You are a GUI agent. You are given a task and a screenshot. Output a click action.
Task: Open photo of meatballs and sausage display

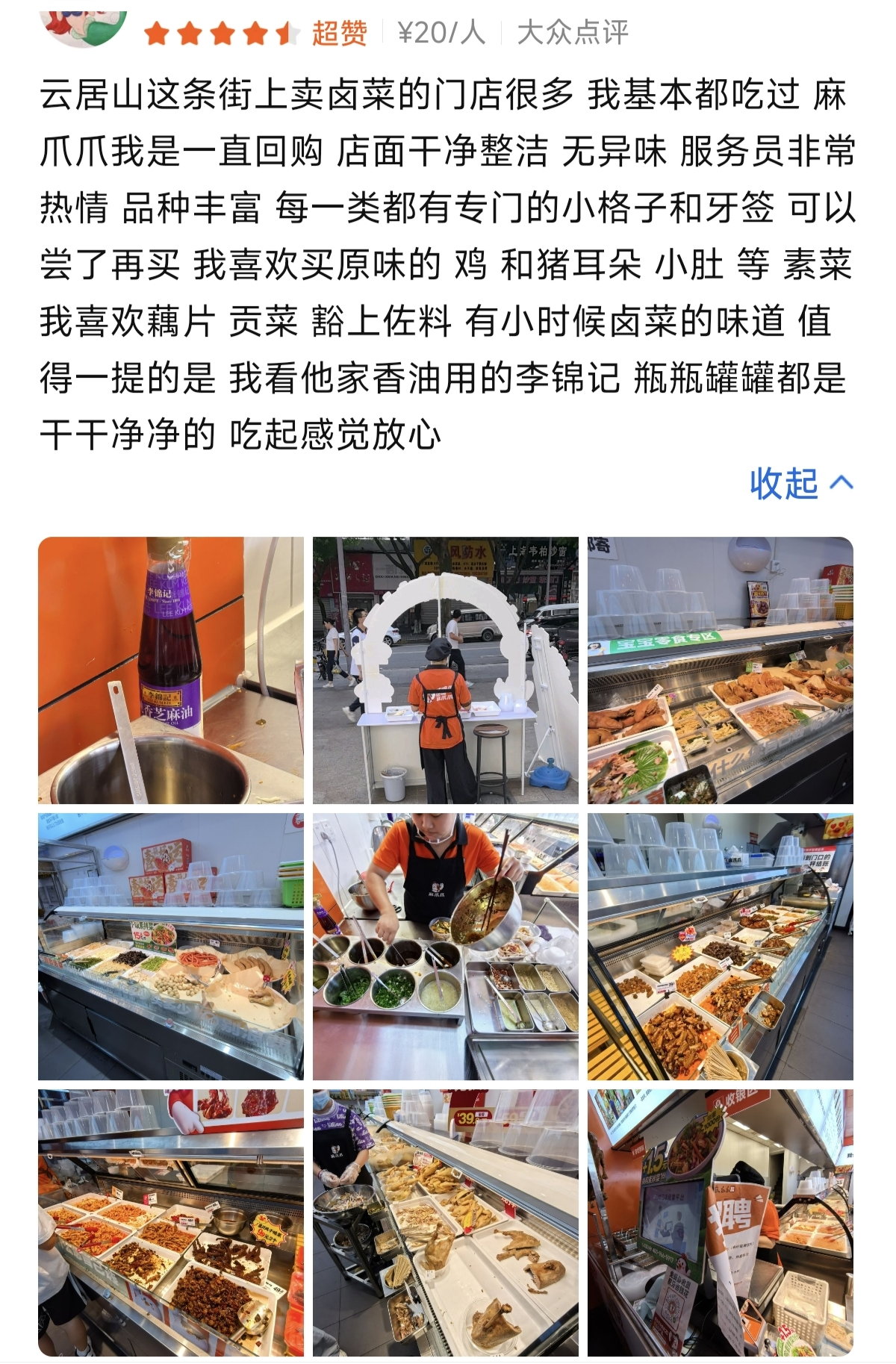tap(171, 946)
